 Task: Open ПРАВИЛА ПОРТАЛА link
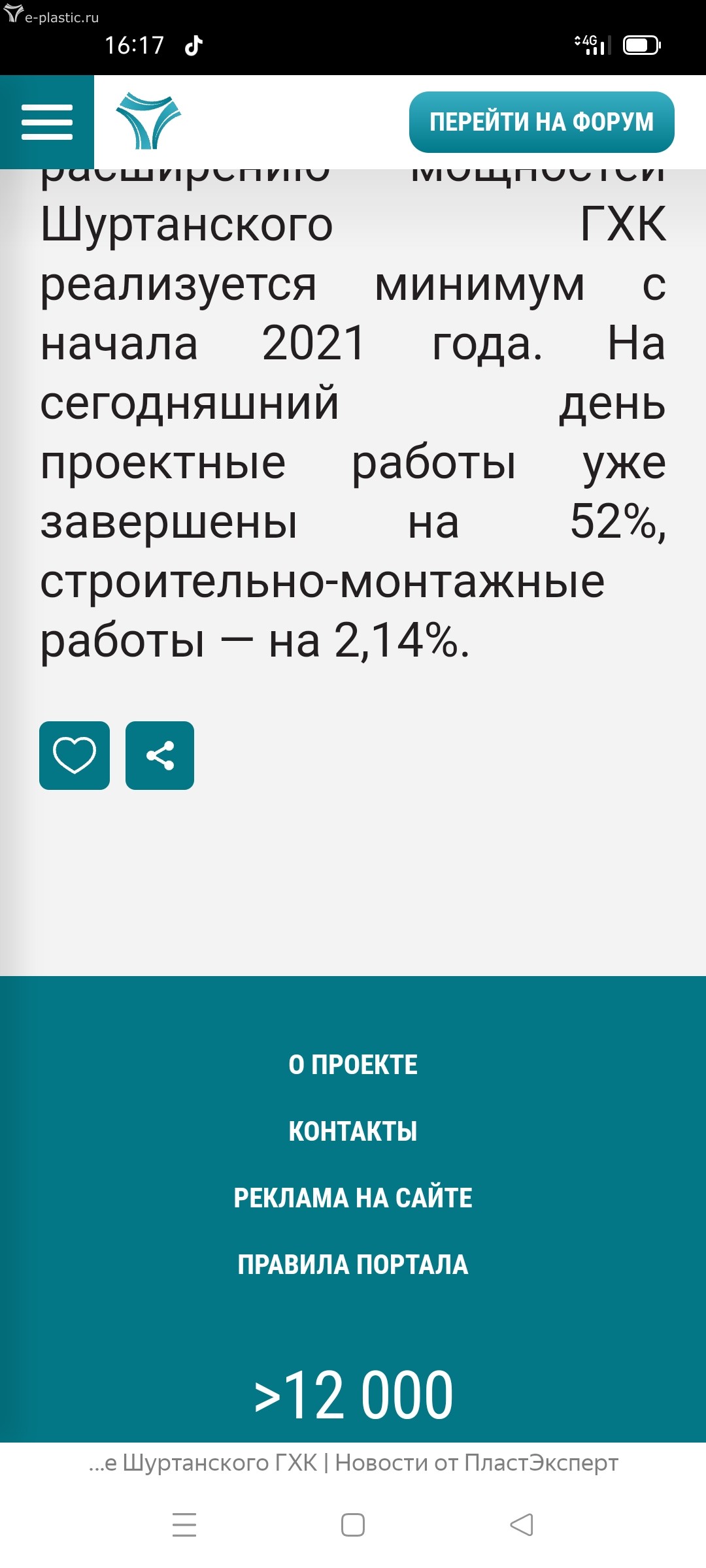(x=353, y=1264)
